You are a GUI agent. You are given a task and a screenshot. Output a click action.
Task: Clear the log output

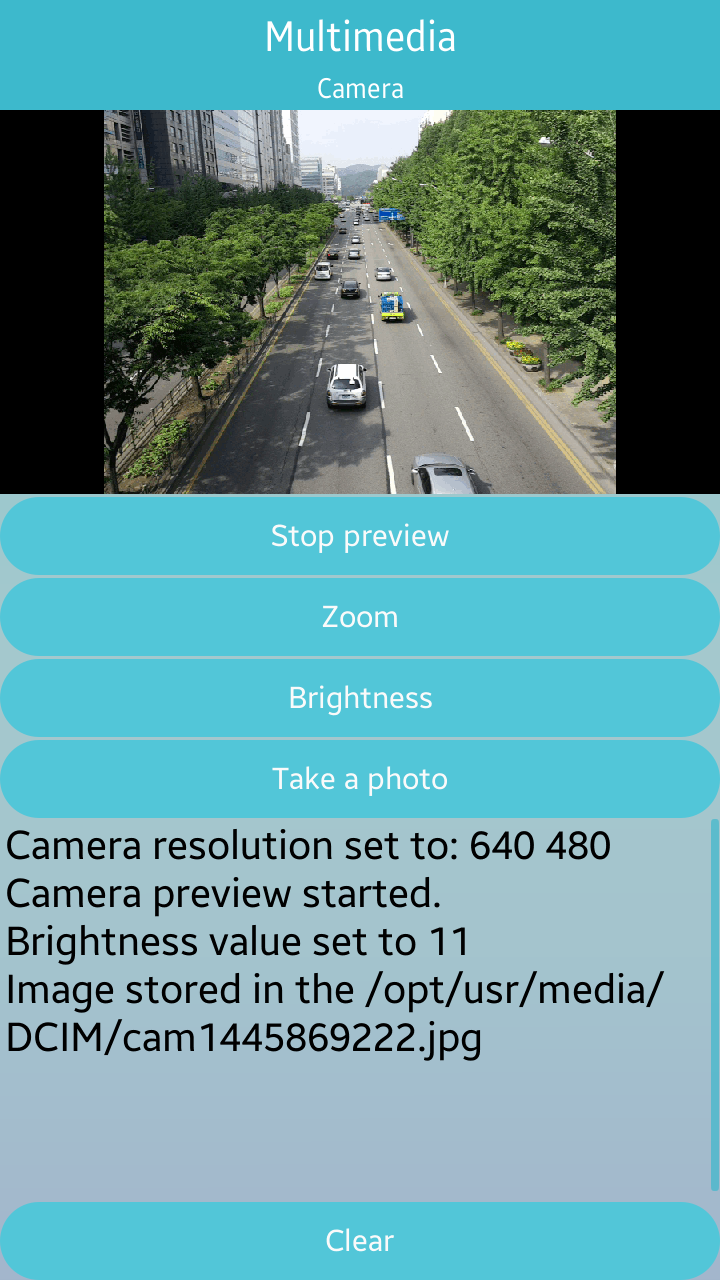(x=360, y=1241)
